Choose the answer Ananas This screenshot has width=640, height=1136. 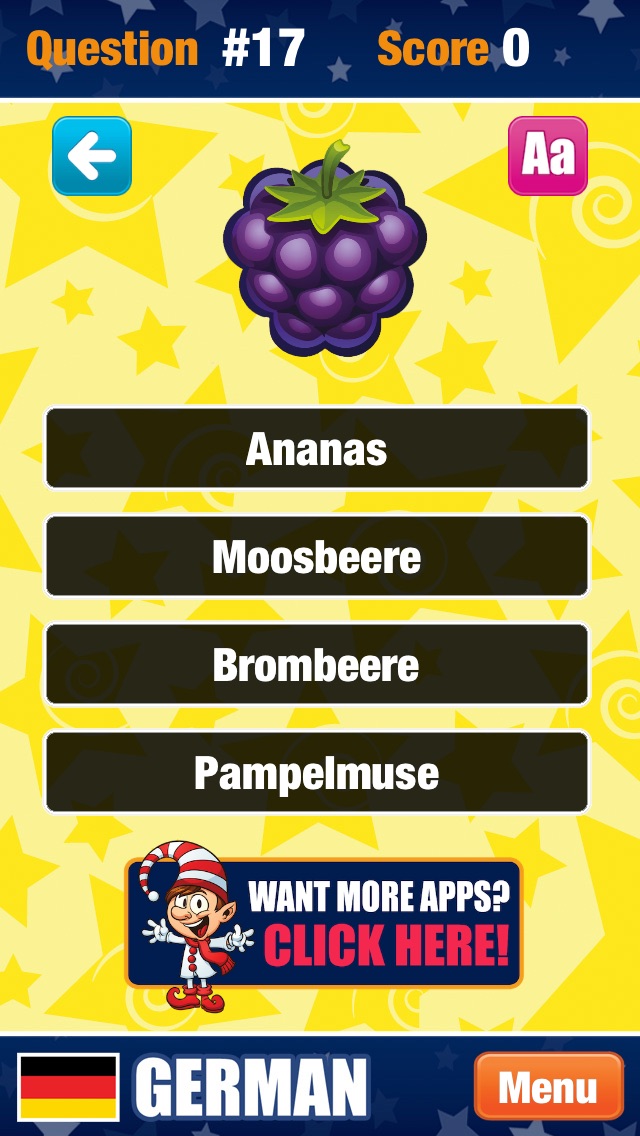tap(317, 449)
